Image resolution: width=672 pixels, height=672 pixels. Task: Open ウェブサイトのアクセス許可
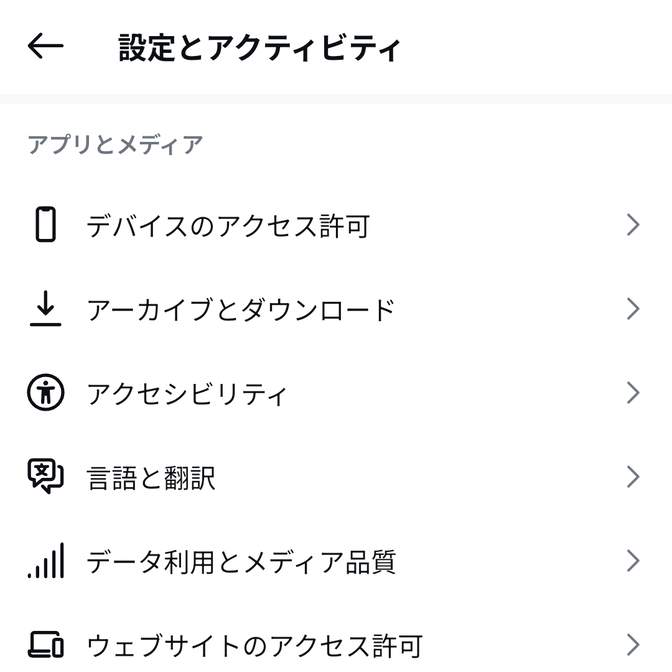tap(255, 645)
